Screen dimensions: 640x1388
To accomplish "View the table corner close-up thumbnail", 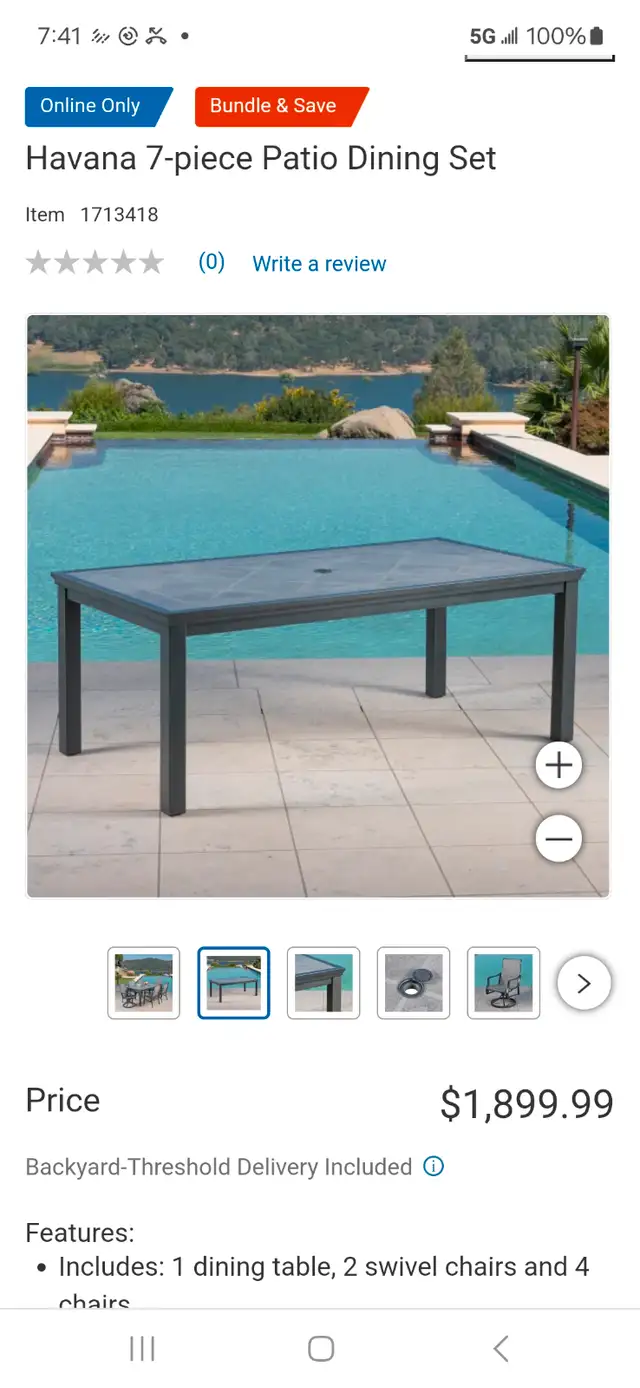I will (x=324, y=983).
